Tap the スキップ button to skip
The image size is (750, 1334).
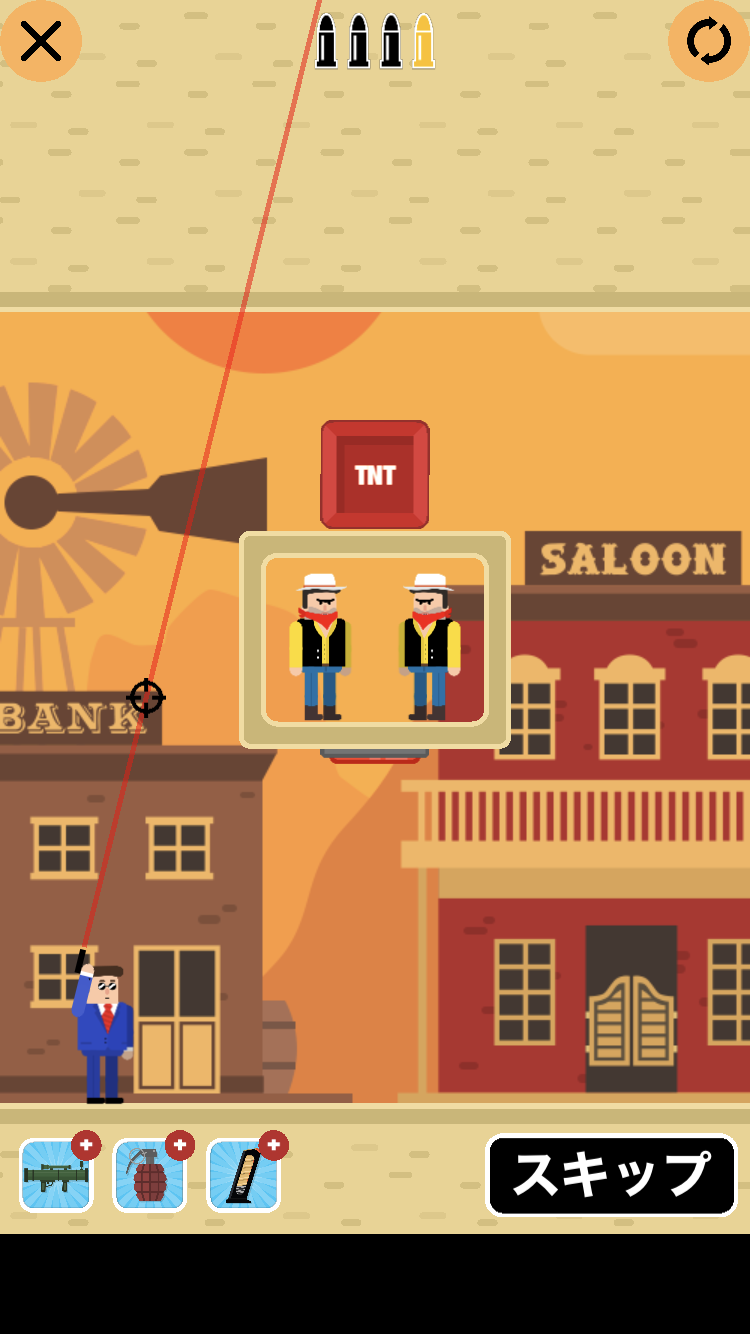[611, 1175]
